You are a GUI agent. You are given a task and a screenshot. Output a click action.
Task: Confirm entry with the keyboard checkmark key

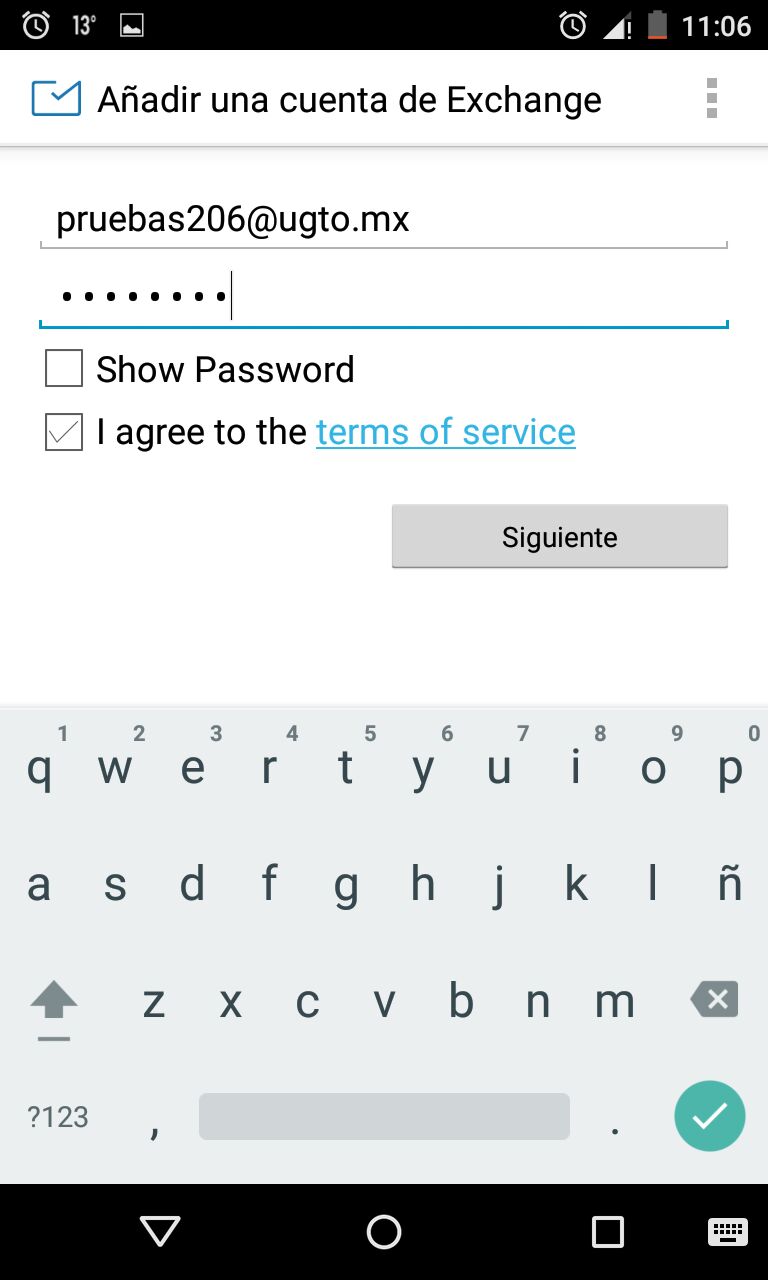(x=709, y=1116)
